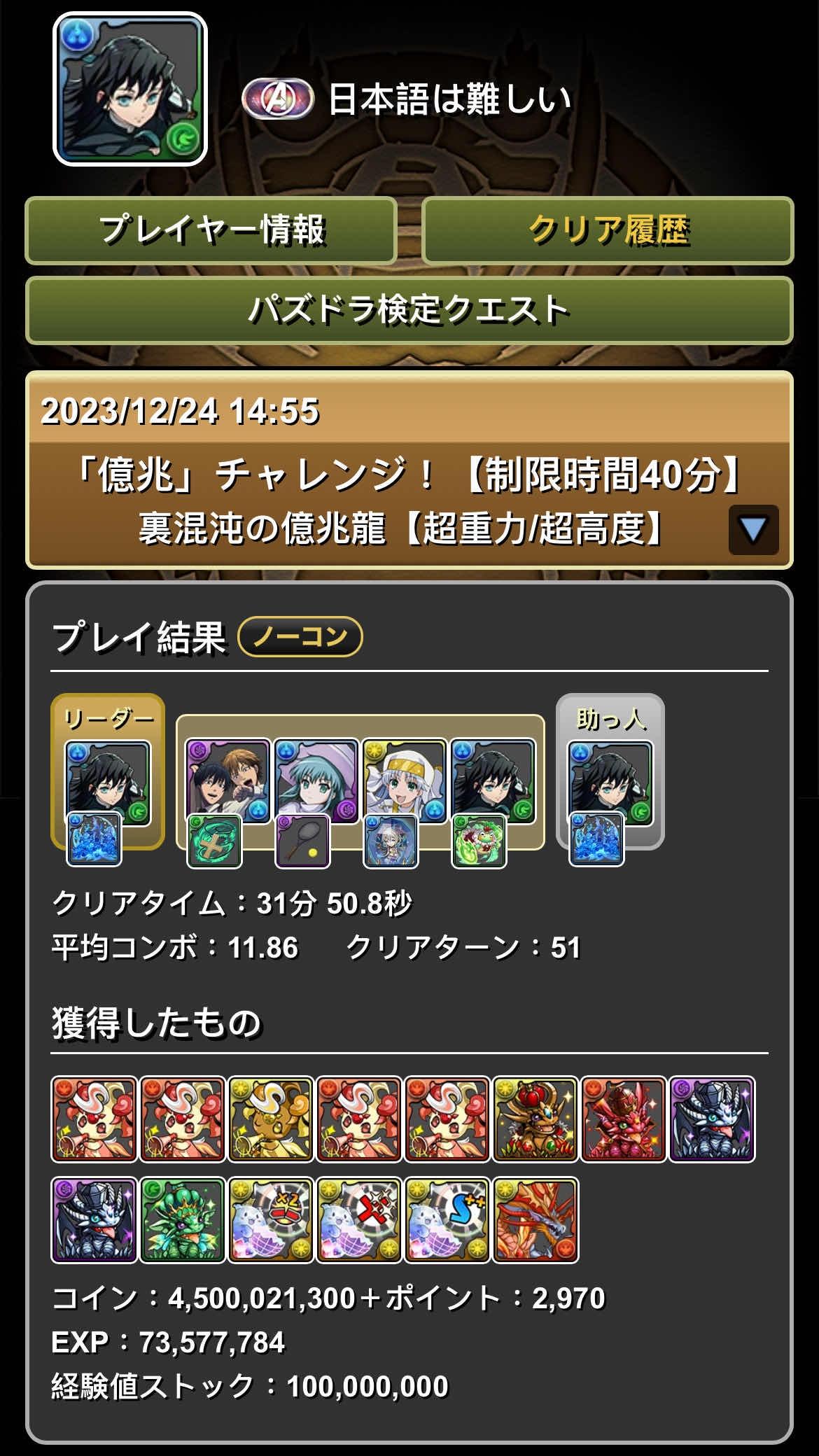
Task: Open the プレイヤー情報 tab
Action: (211, 230)
